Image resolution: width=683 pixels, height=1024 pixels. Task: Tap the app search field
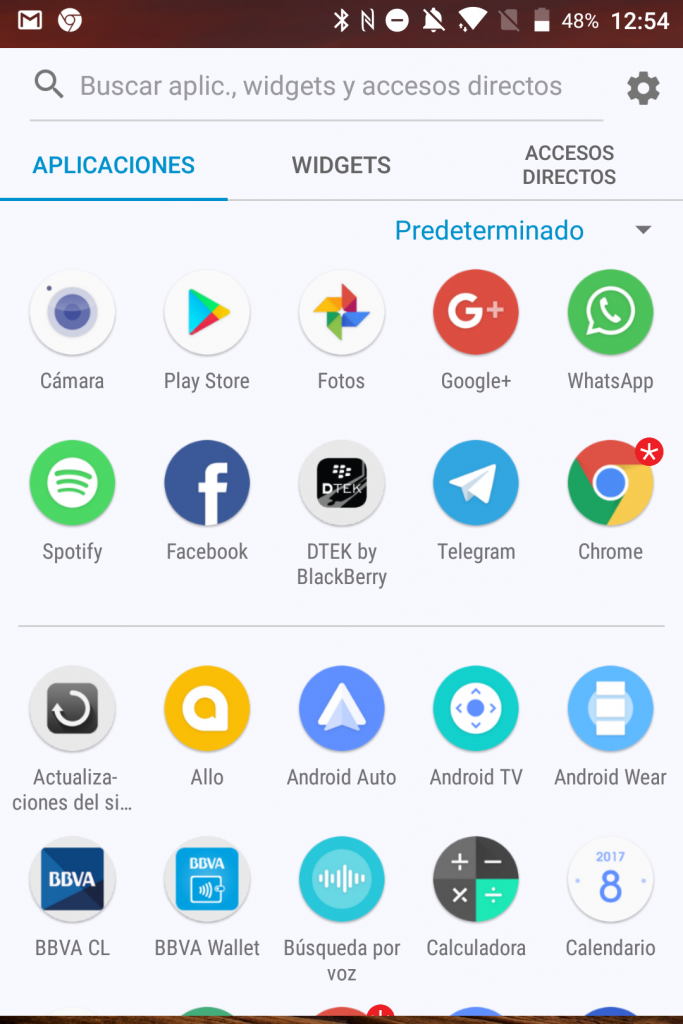click(x=320, y=86)
